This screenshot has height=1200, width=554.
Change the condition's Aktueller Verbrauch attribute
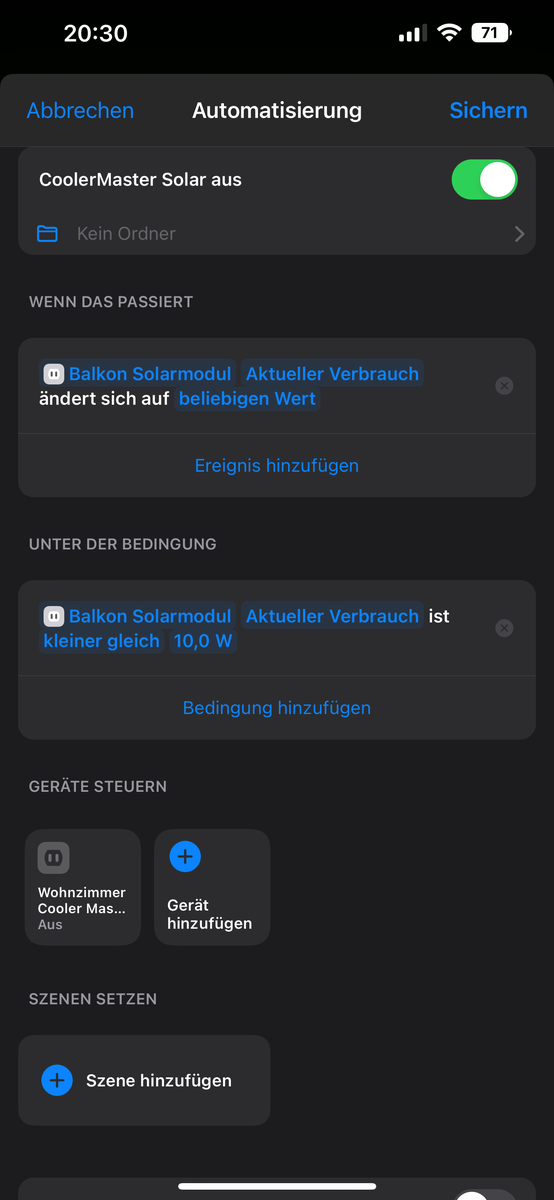(x=332, y=616)
